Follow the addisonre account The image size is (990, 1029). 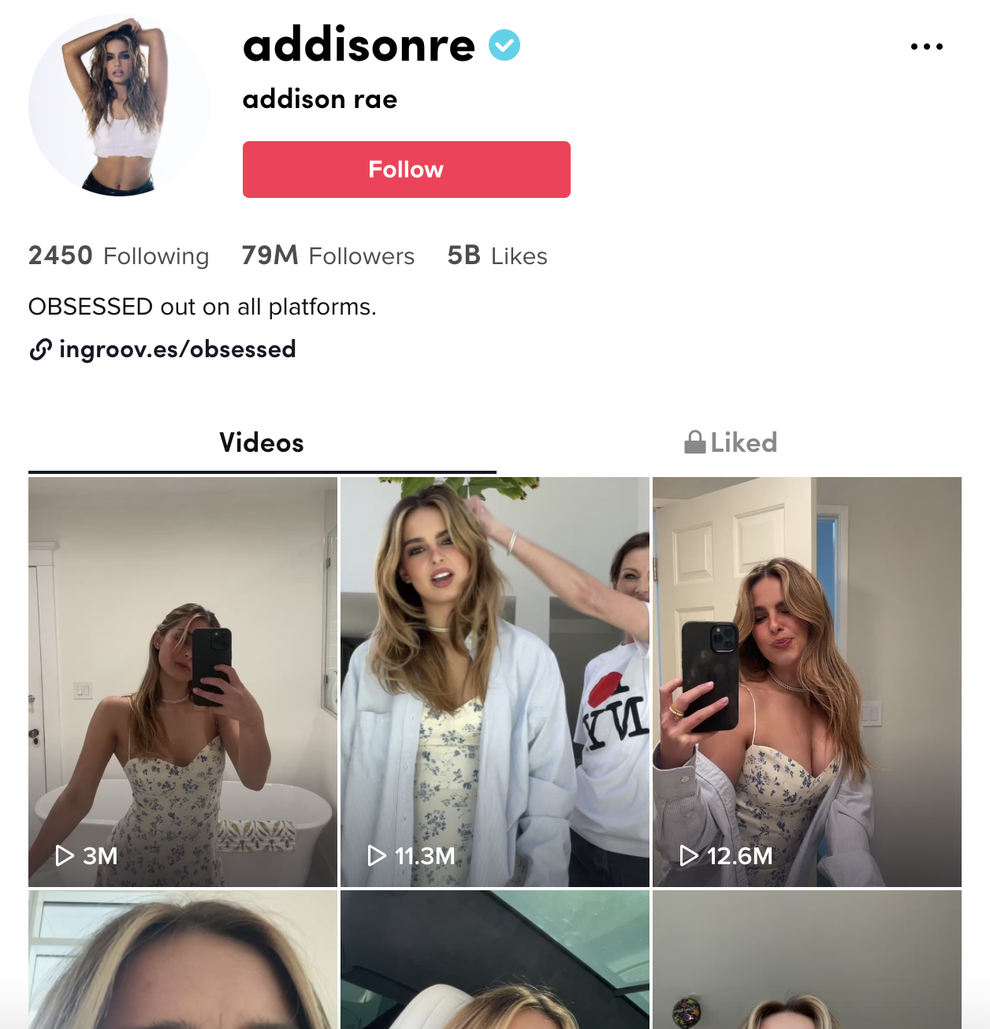click(406, 169)
